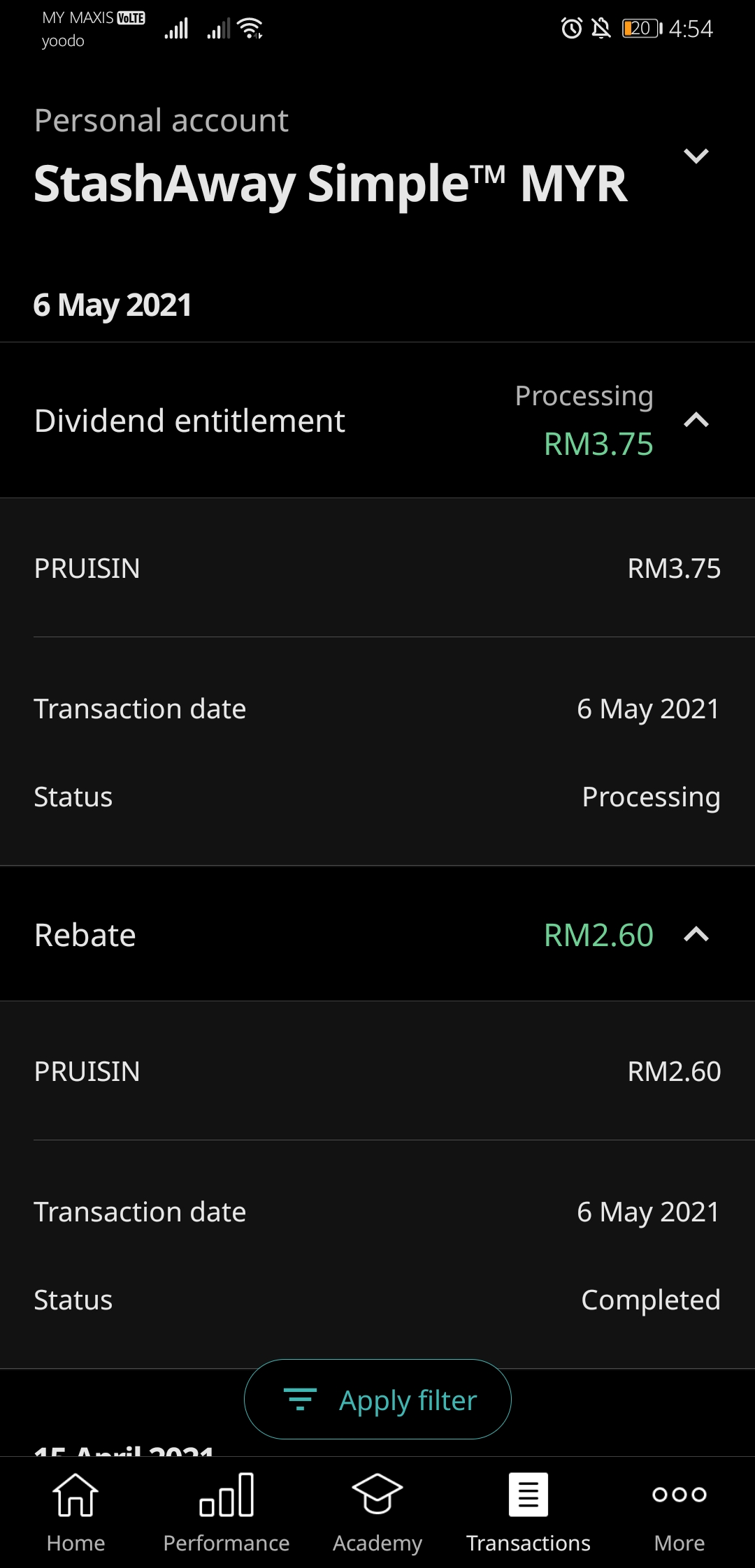
Task: Switch to the Performance tab
Action: [226, 1512]
